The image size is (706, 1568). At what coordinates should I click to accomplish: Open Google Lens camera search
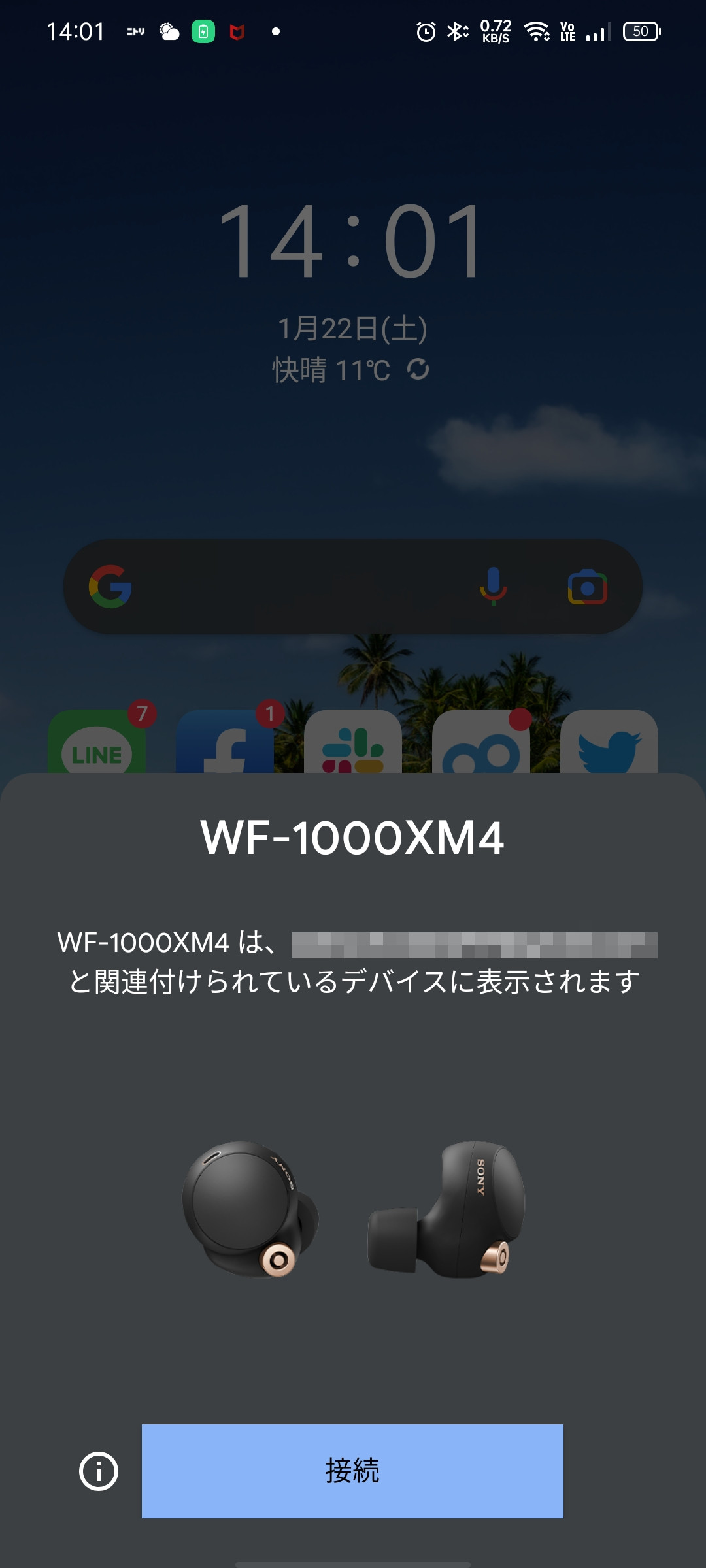click(587, 586)
